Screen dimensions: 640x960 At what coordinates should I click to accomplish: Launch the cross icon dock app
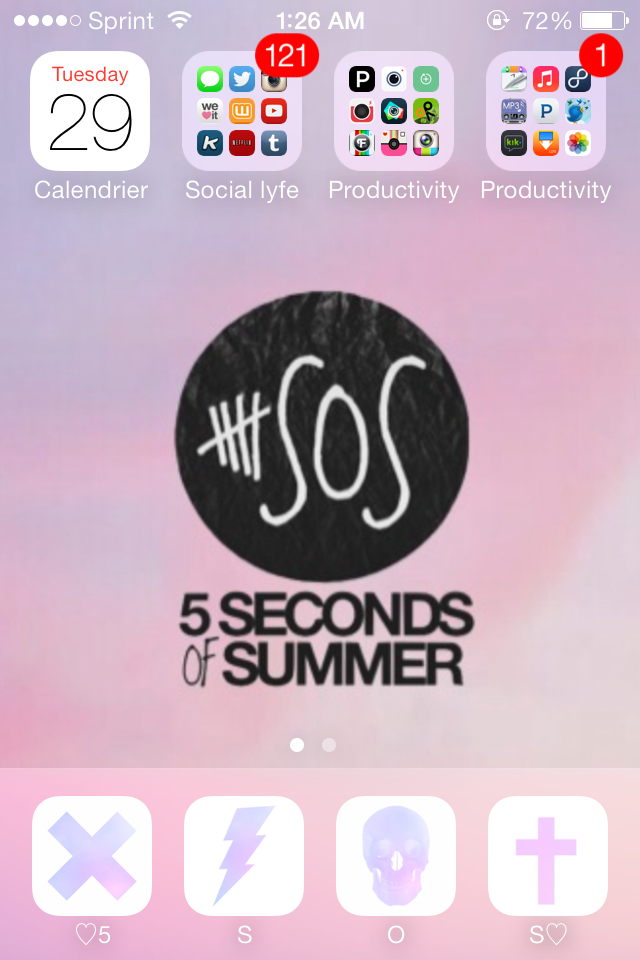[548, 856]
